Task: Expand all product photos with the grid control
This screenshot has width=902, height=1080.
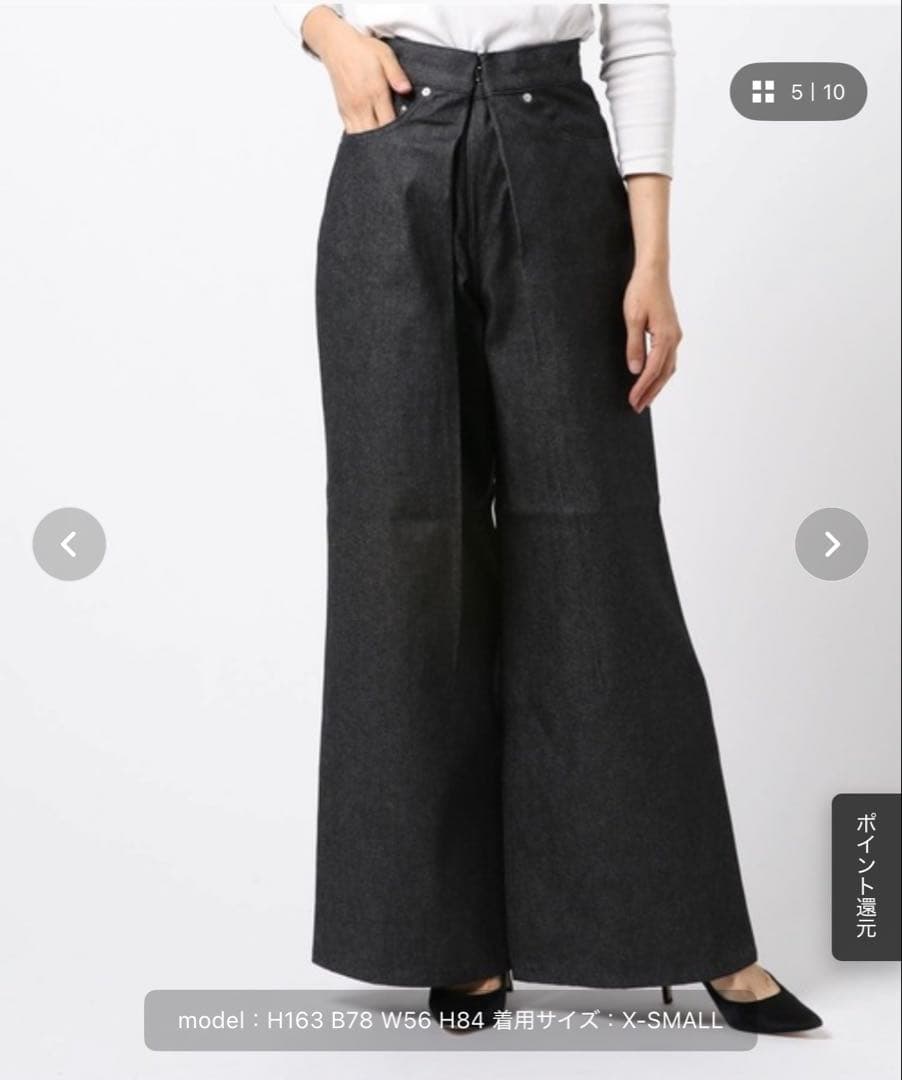Action: 763,92
